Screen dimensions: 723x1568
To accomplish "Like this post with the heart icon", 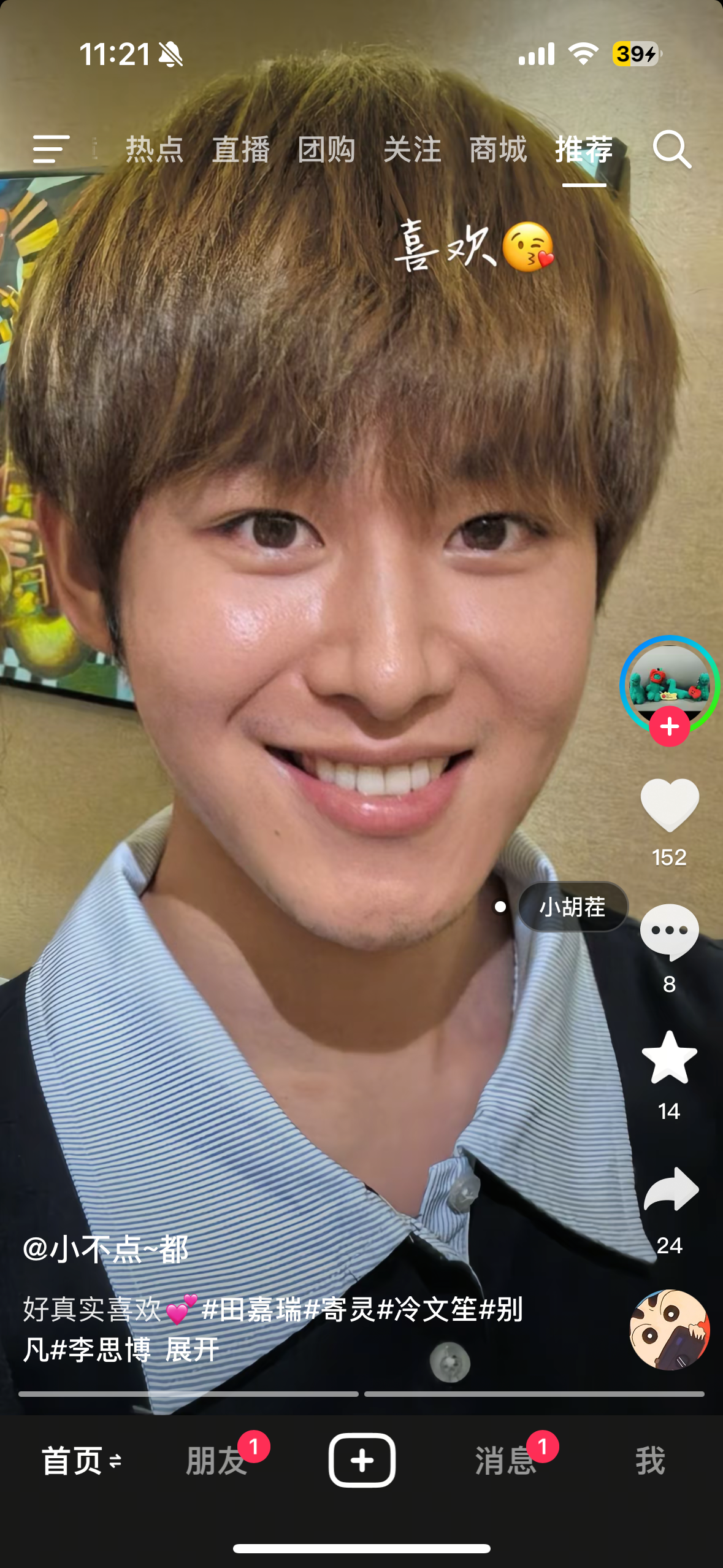I will [x=669, y=804].
